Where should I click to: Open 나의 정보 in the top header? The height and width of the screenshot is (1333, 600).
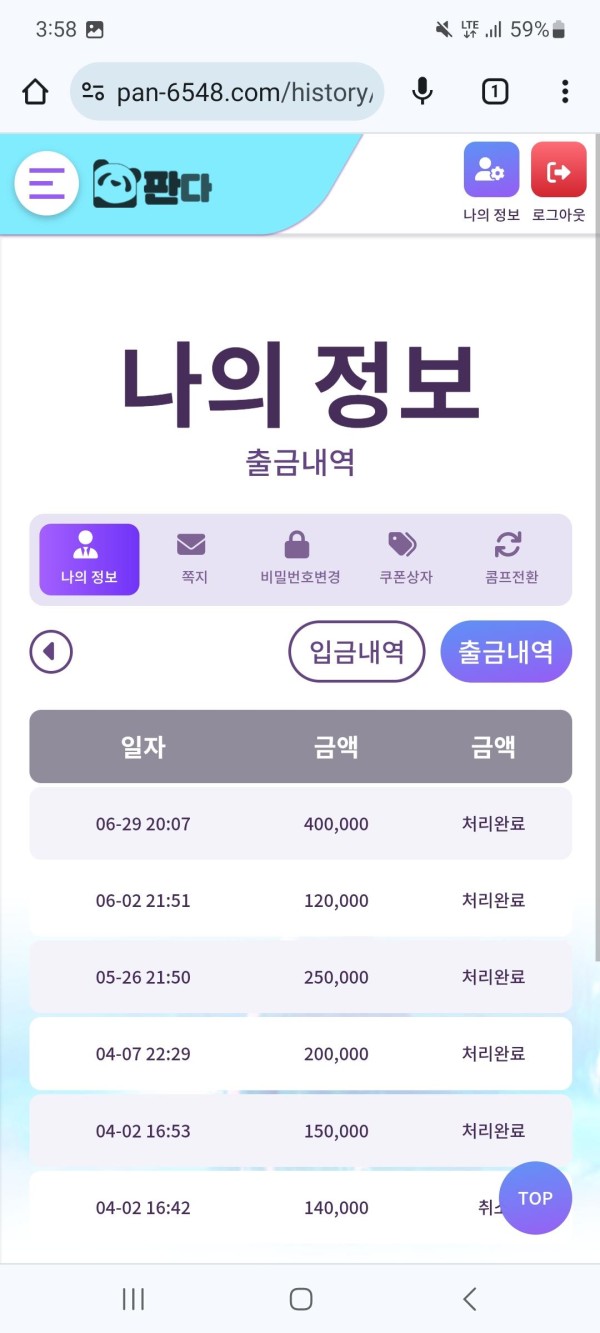[x=491, y=181]
